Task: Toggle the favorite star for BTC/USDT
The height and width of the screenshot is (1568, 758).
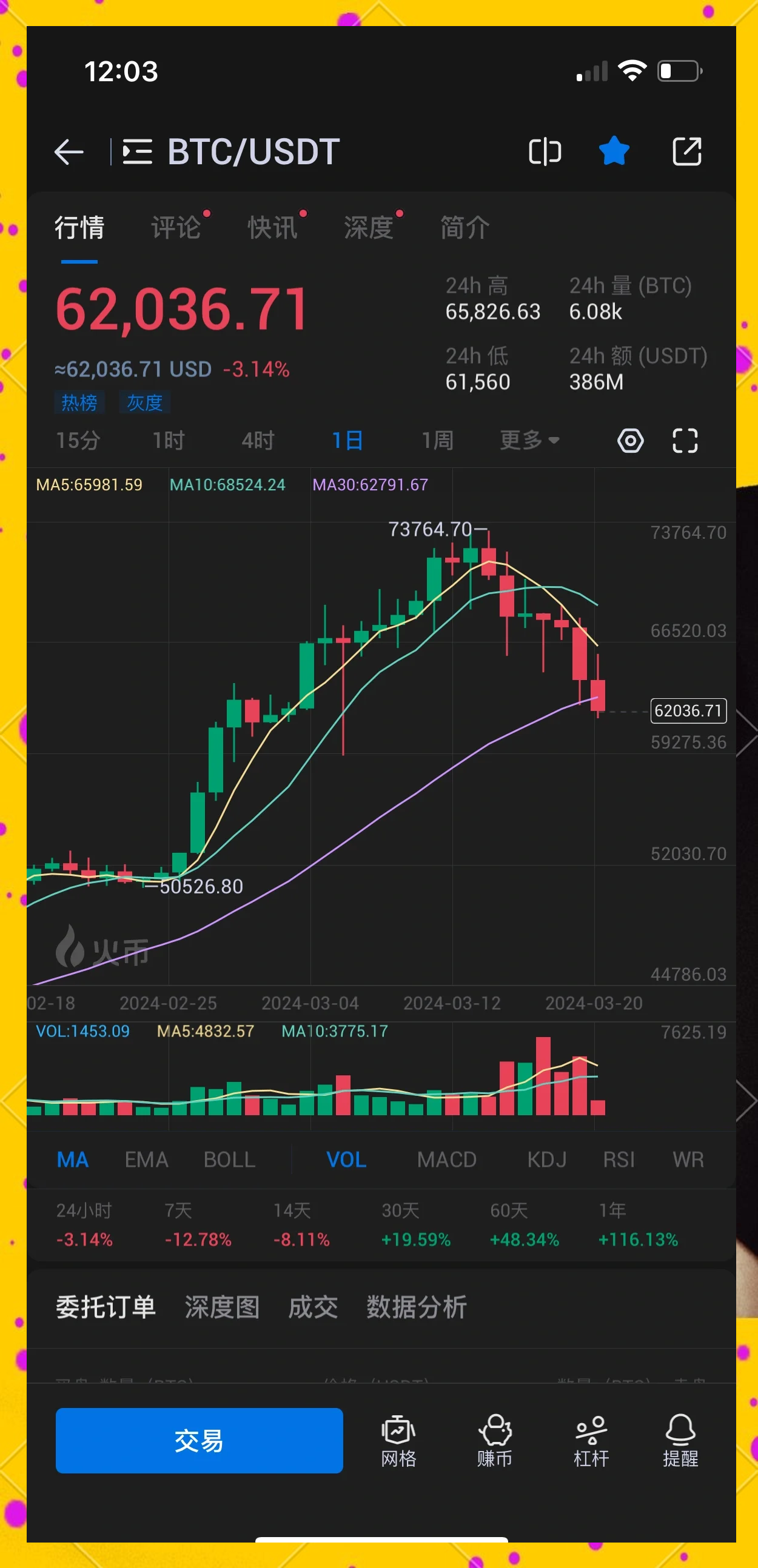Action: pyautogui.click(x=614, y=152)
